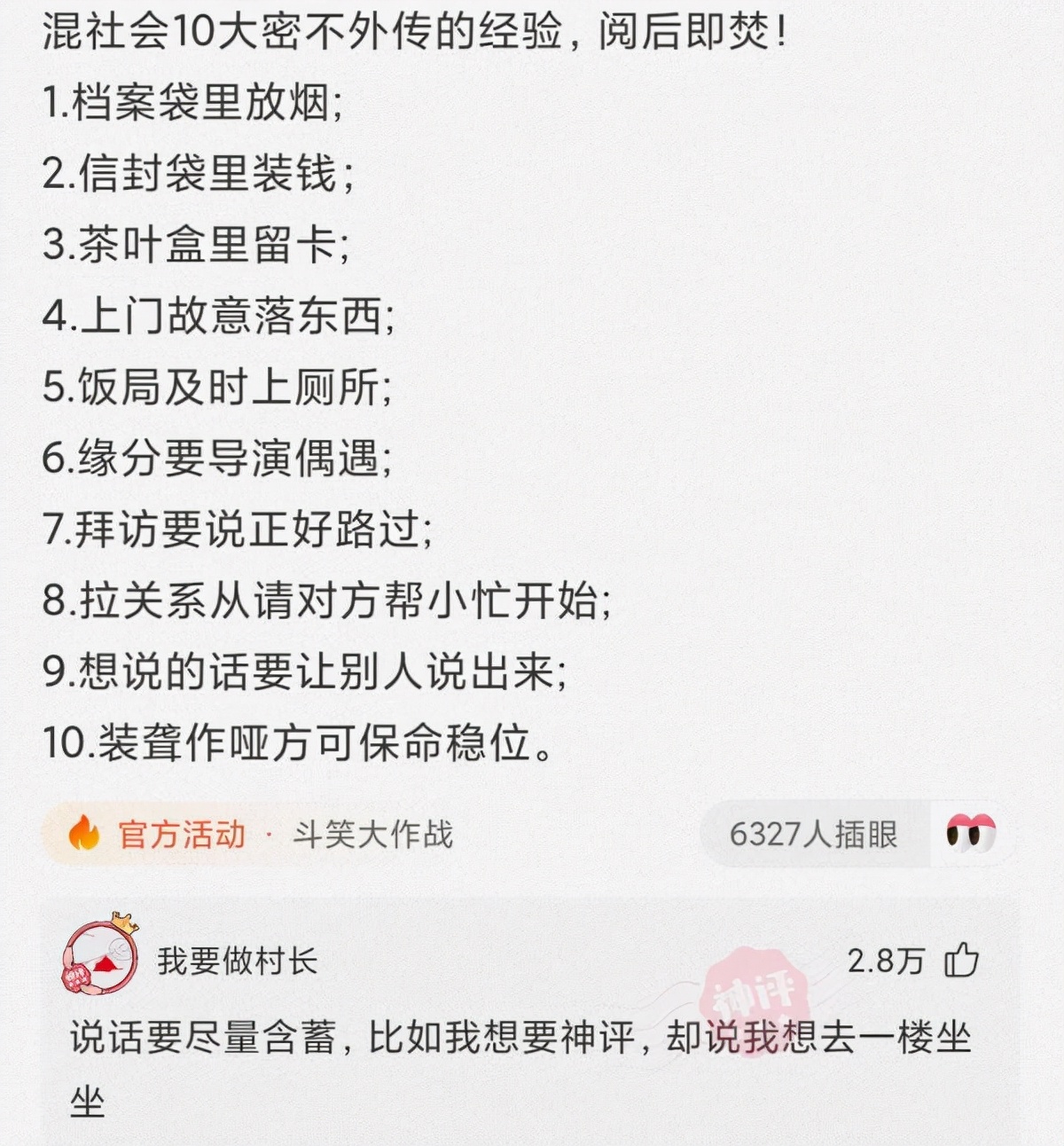1064x1146 pixels.
Task: Click the flame icon next to 官方活动
Action: pyautogui.click(x=82, y=834)
